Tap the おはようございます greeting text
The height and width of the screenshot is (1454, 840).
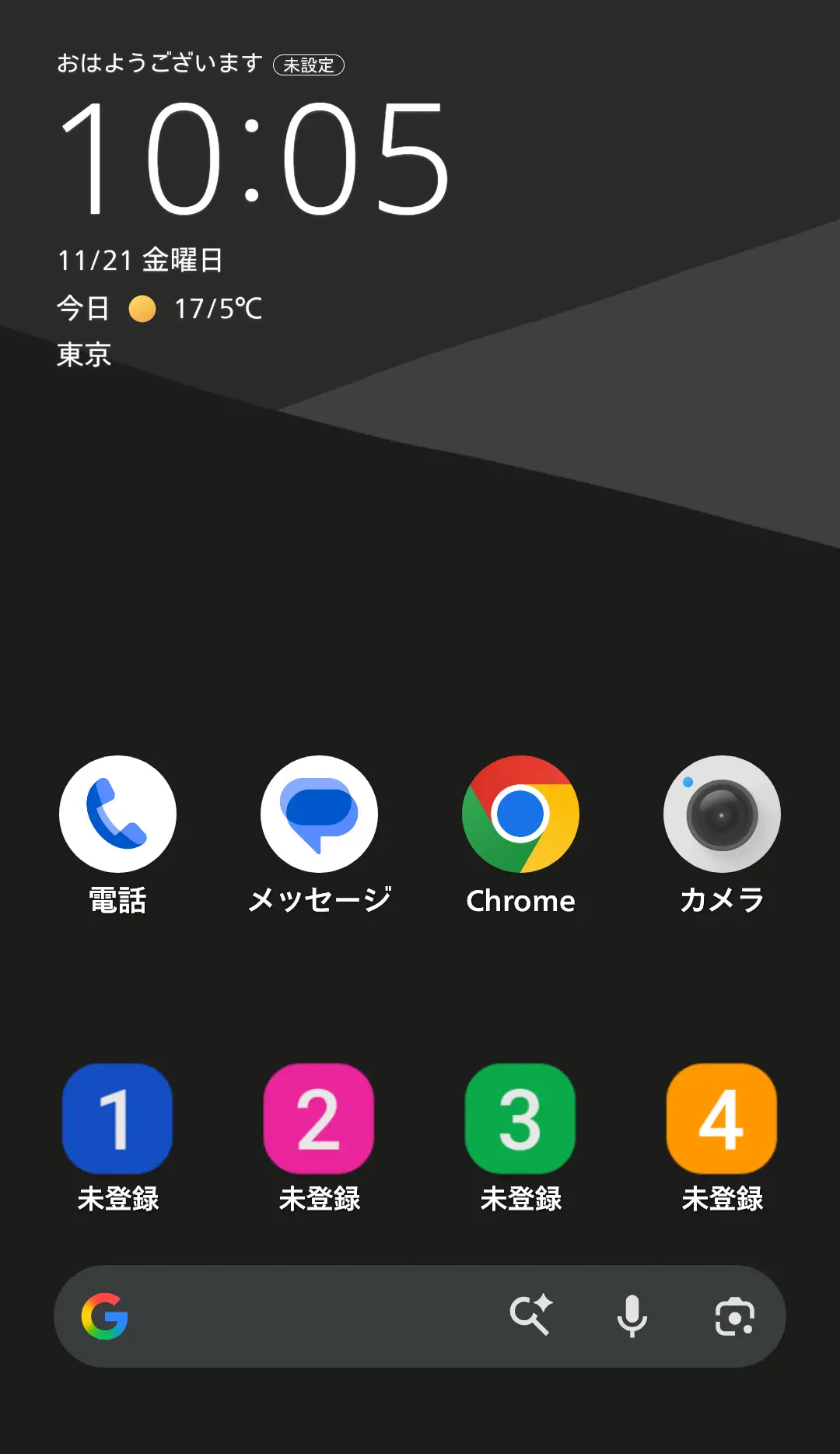tap(158, 66)
